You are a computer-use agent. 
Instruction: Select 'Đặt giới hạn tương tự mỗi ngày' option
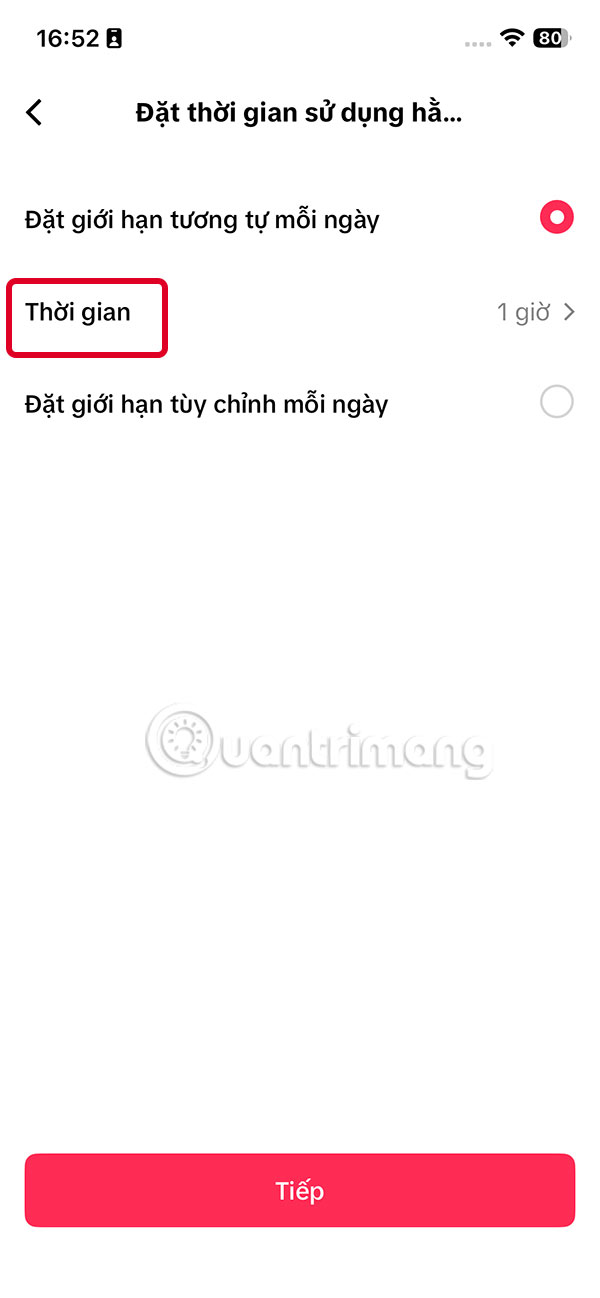click(556, 218)
